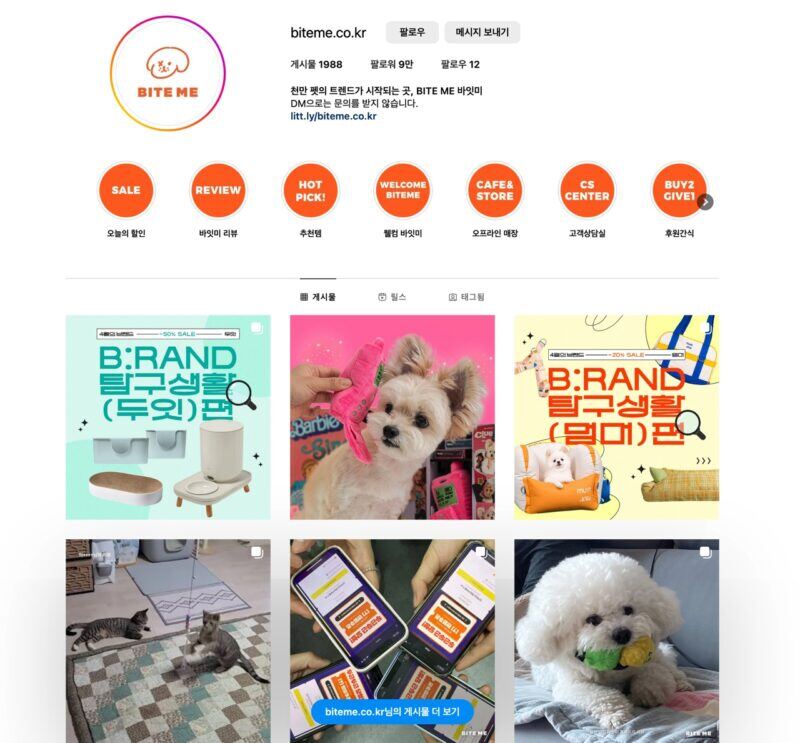Switch to the 게시물 tab
The height and width of the screenshot is (743, 800).
318,297
